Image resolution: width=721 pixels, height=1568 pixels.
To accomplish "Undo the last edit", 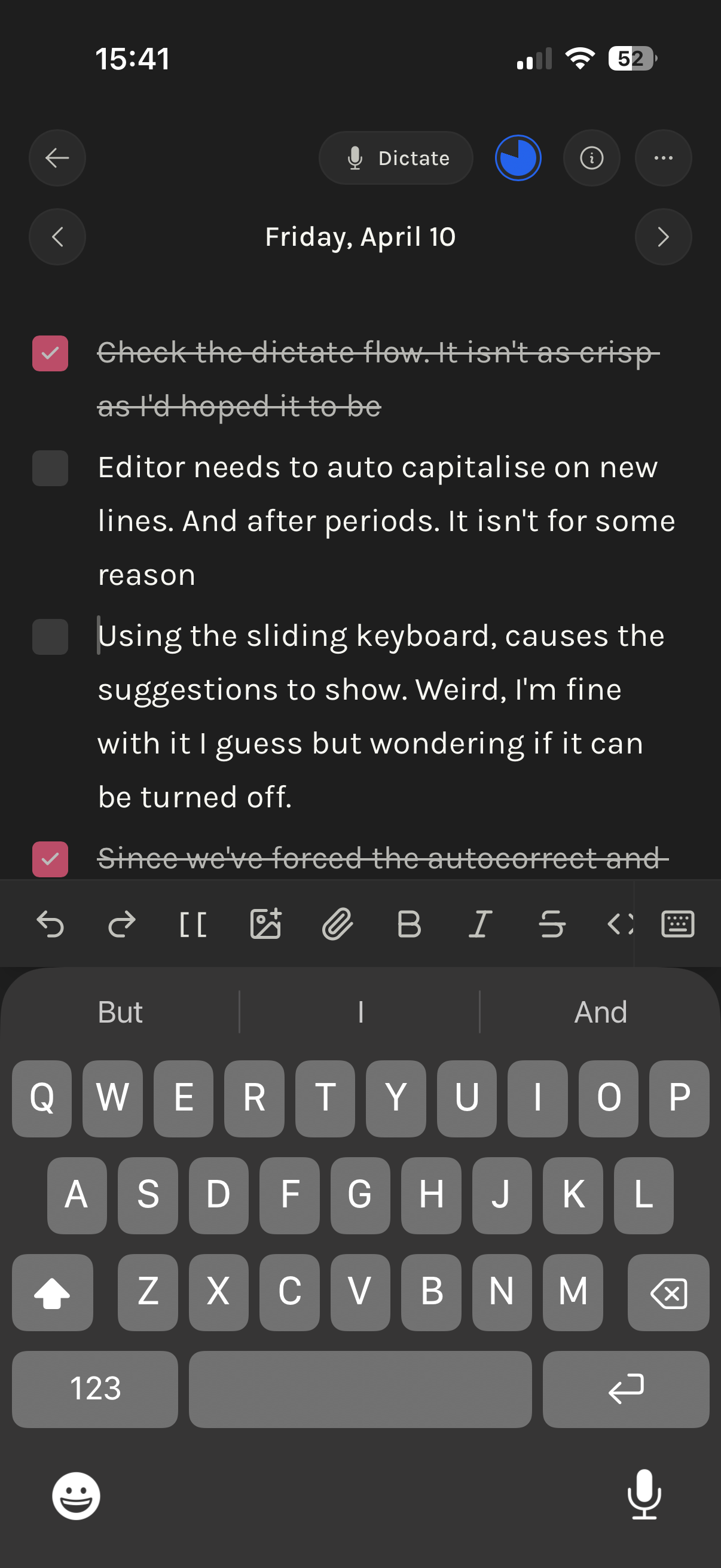I will point(51,923).
